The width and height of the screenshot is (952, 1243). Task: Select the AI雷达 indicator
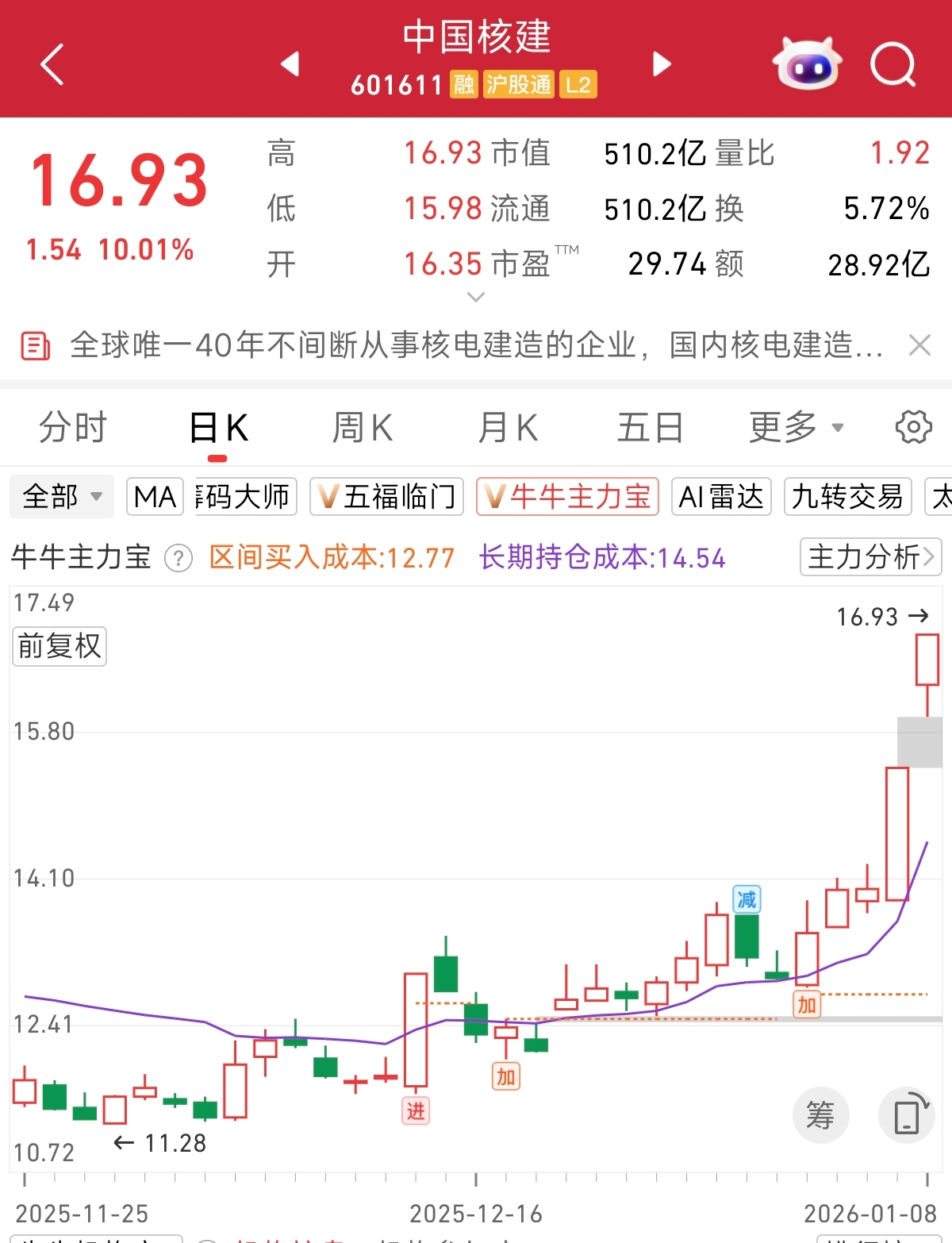[x=721, y=497]
